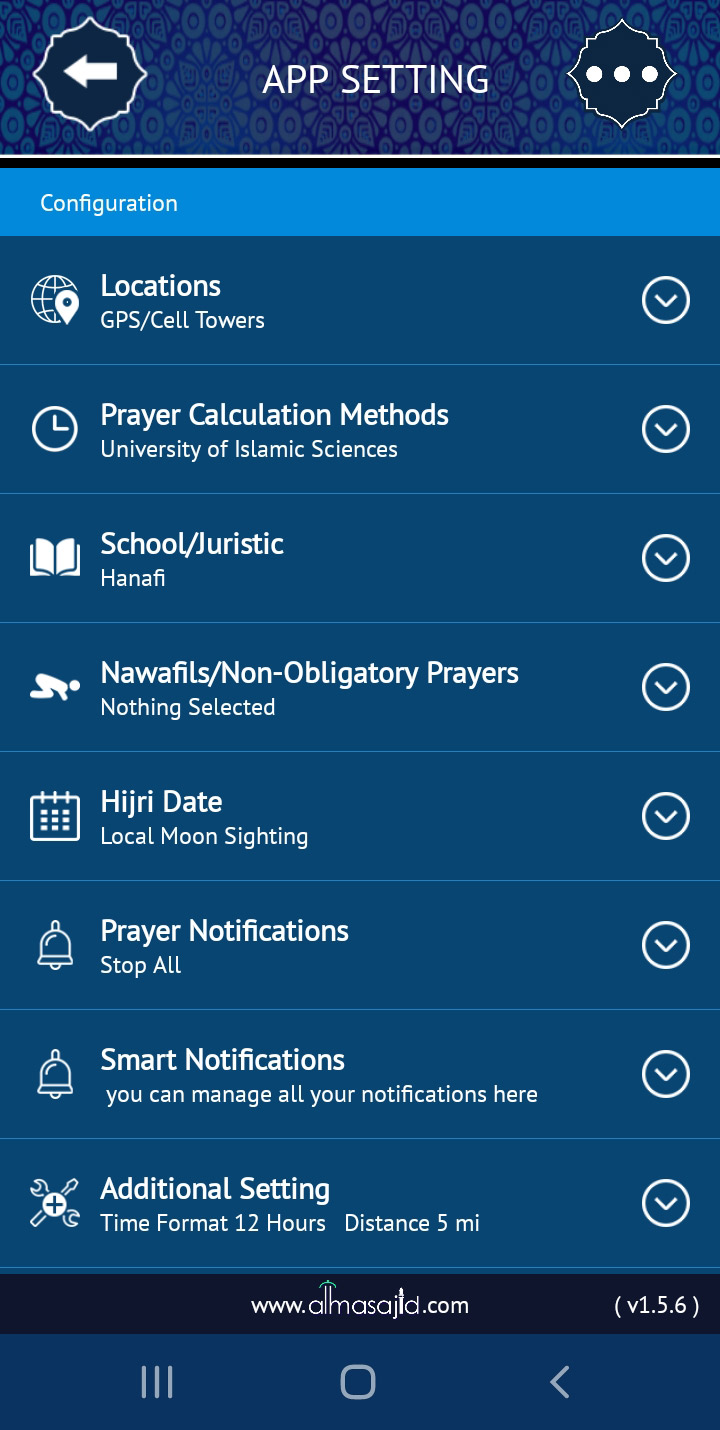Screen dimensions: 720x1430
Task: Expand the School/Juristic chevron
Action: click(x=666, y=558)
